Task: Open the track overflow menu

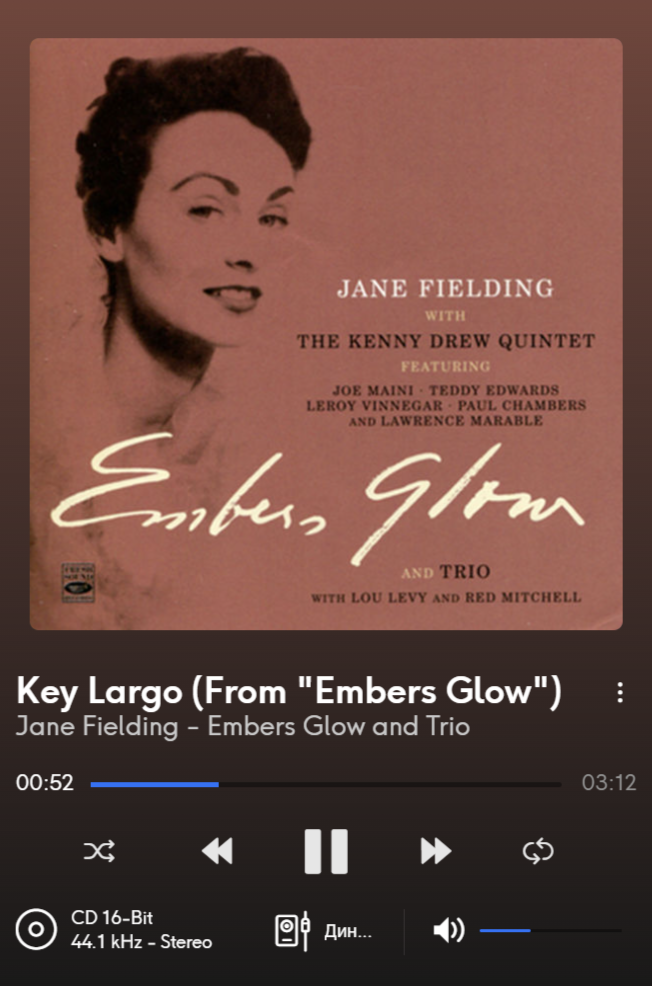Action: coord(620,692)
